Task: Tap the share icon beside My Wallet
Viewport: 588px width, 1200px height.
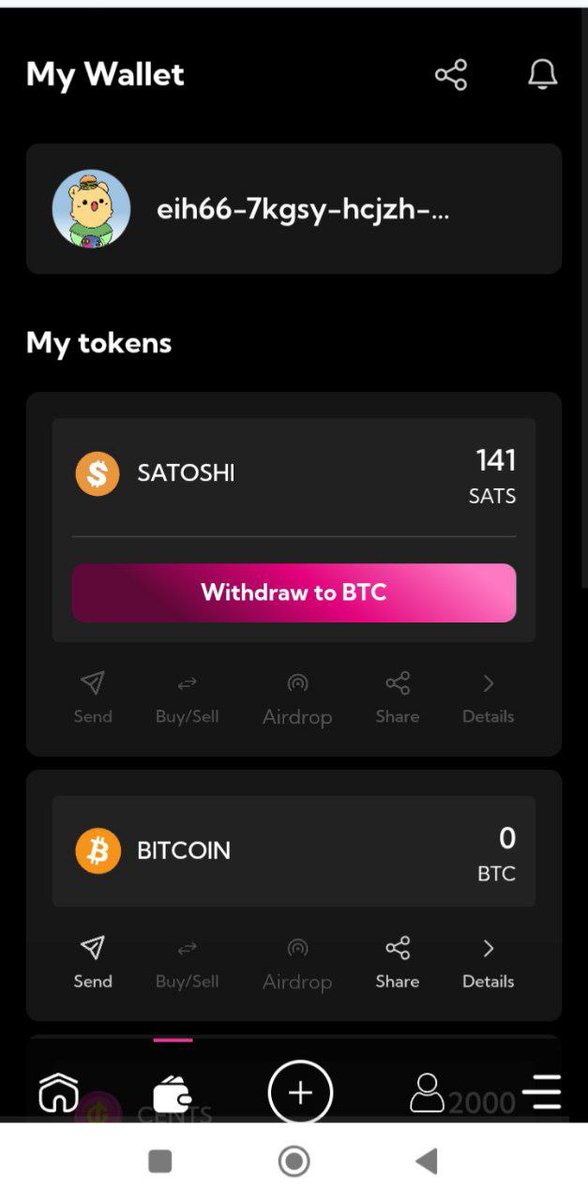Action: click(x=451, y=75)
